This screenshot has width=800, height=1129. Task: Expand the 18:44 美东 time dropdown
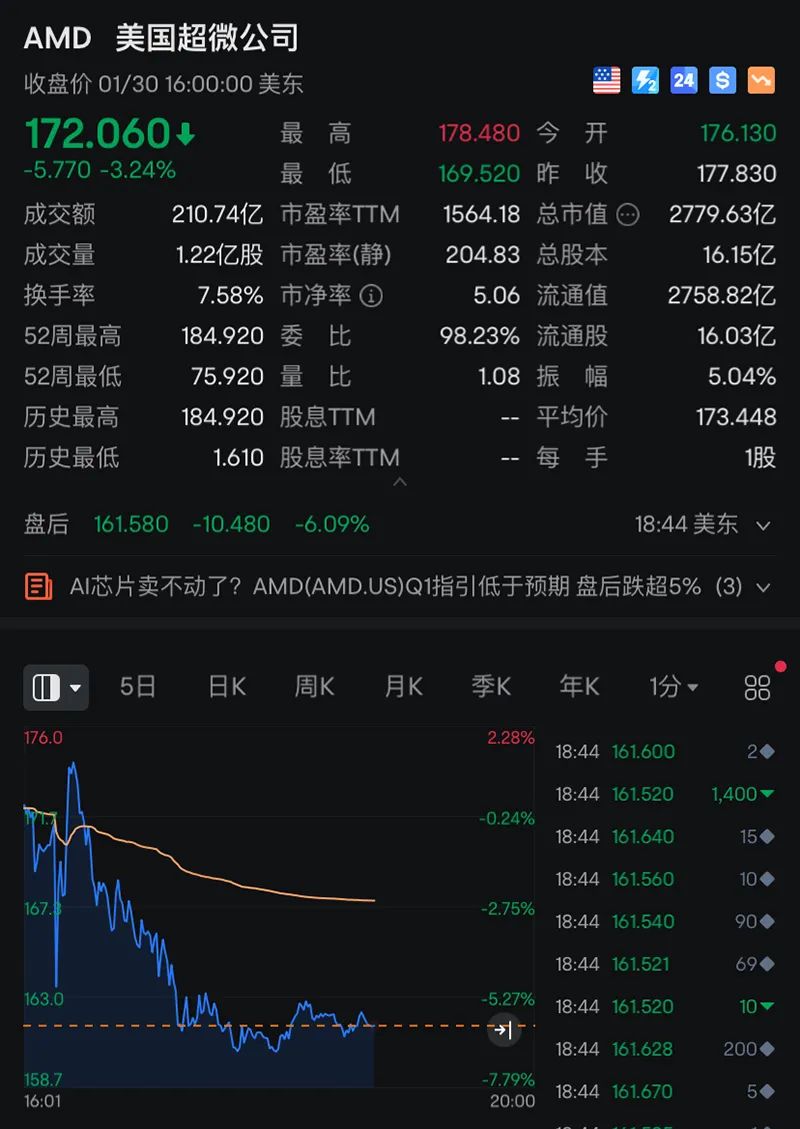pos(765,524)
